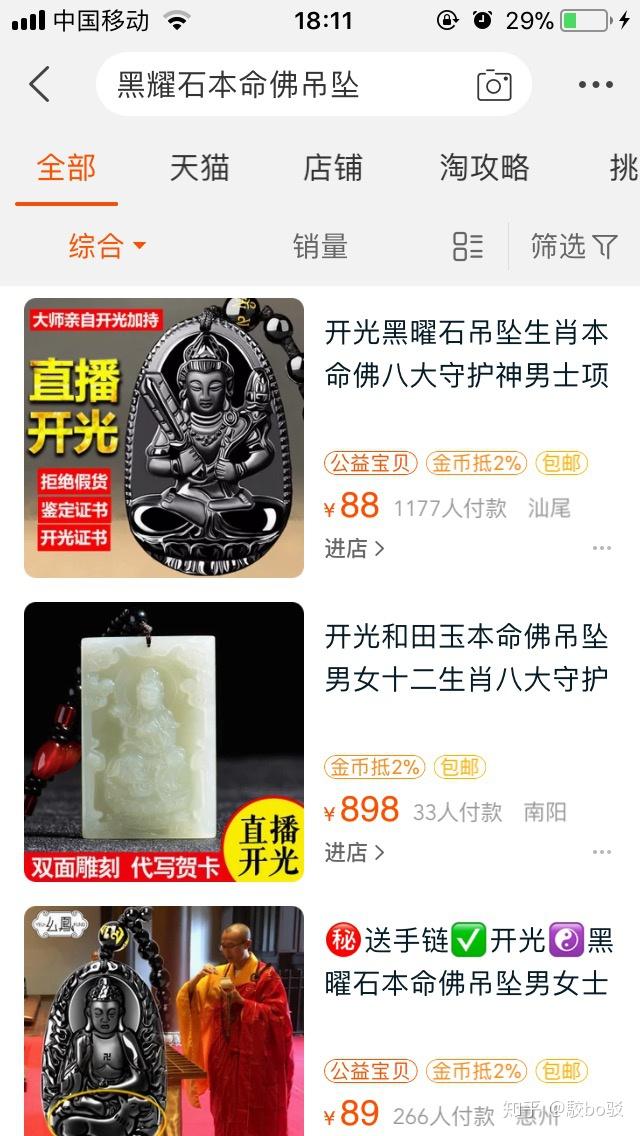Open the ¥898 和田玉本命佛吊坠 product
The image size is (640, 1136).
tap(466, 658)
